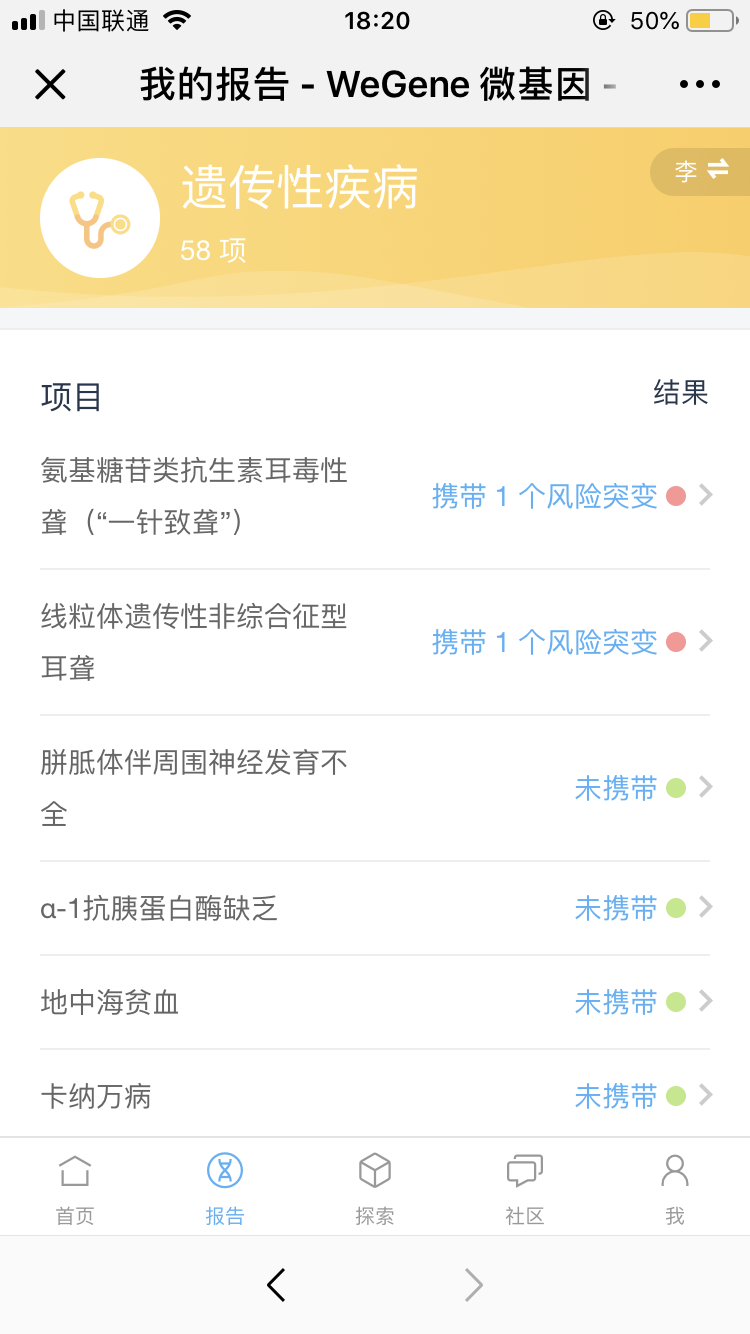Go to the 首页 tab
750x1334 pixels.
tap(75, 1188)
